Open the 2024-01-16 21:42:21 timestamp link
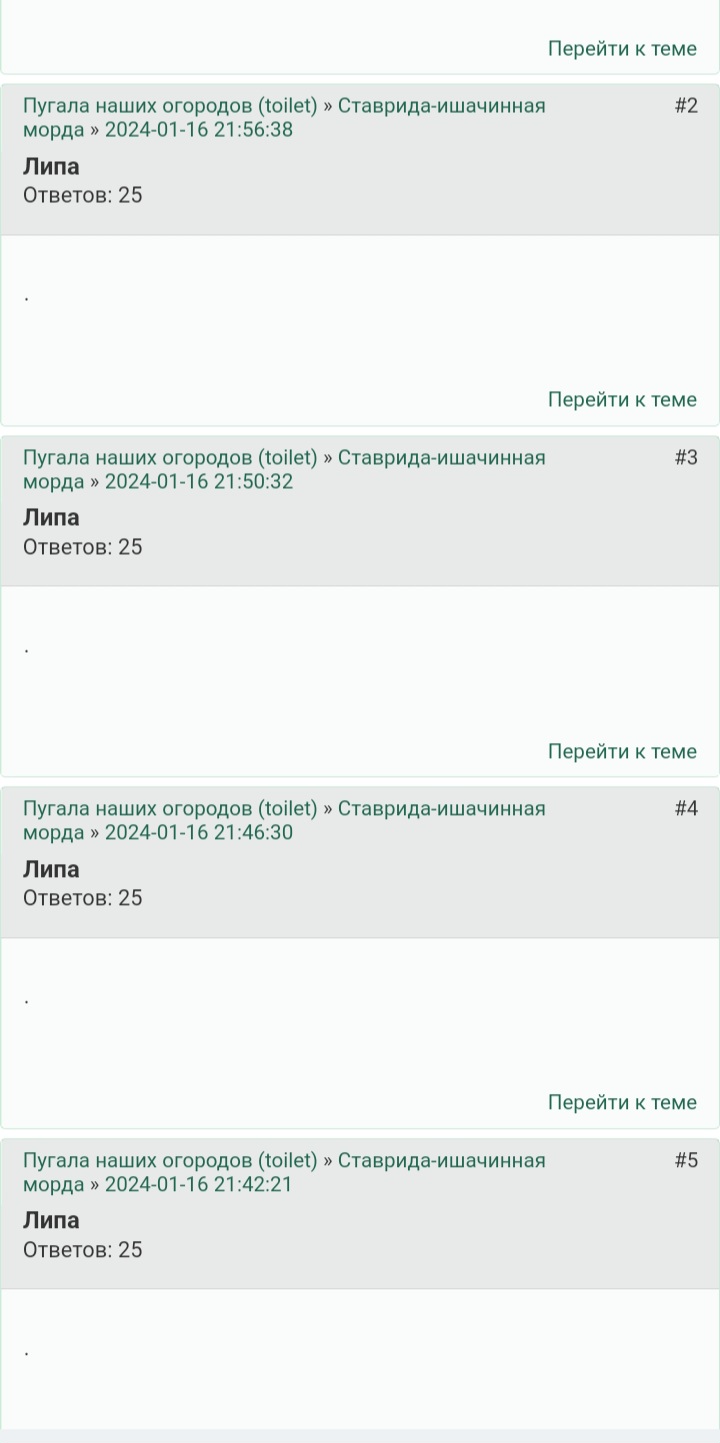Viewport: 720px width, 1443px height. pyautogui.click(x=198, y=1184)
